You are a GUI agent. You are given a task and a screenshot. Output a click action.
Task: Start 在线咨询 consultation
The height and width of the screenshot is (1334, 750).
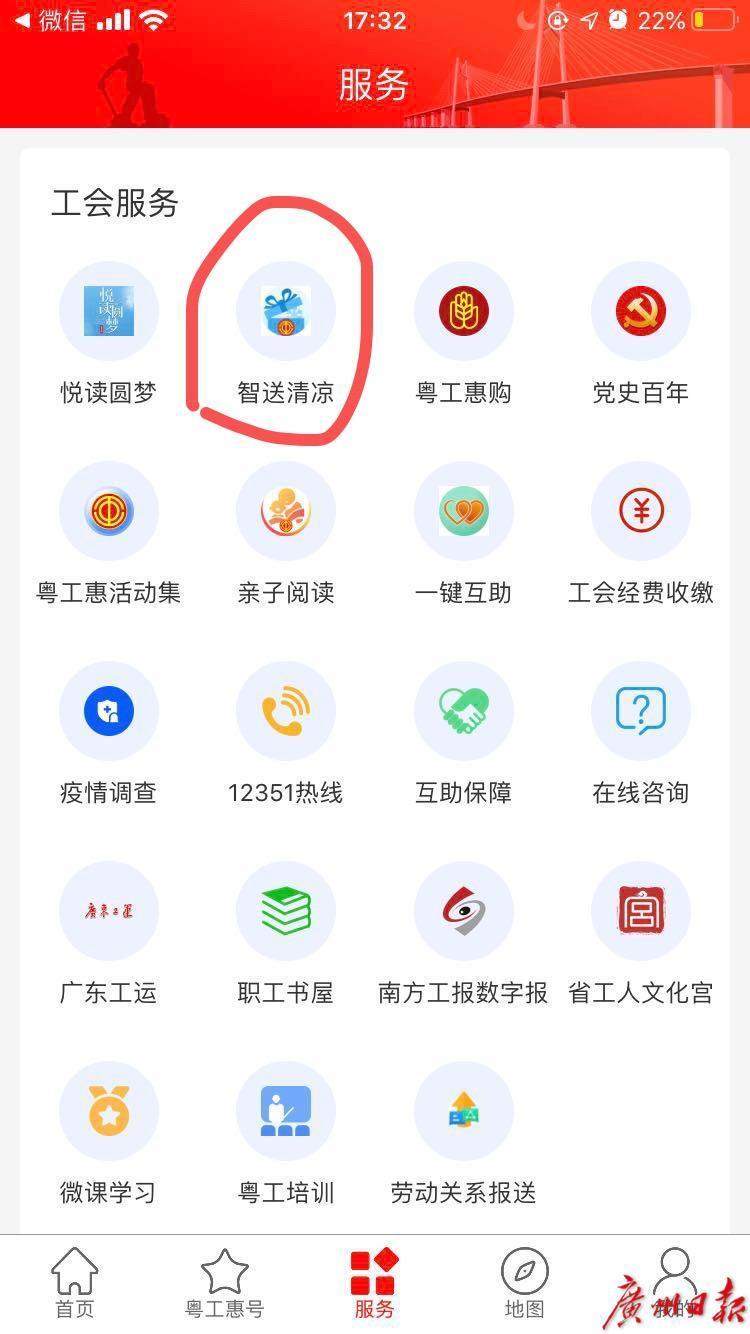point(641,711)
